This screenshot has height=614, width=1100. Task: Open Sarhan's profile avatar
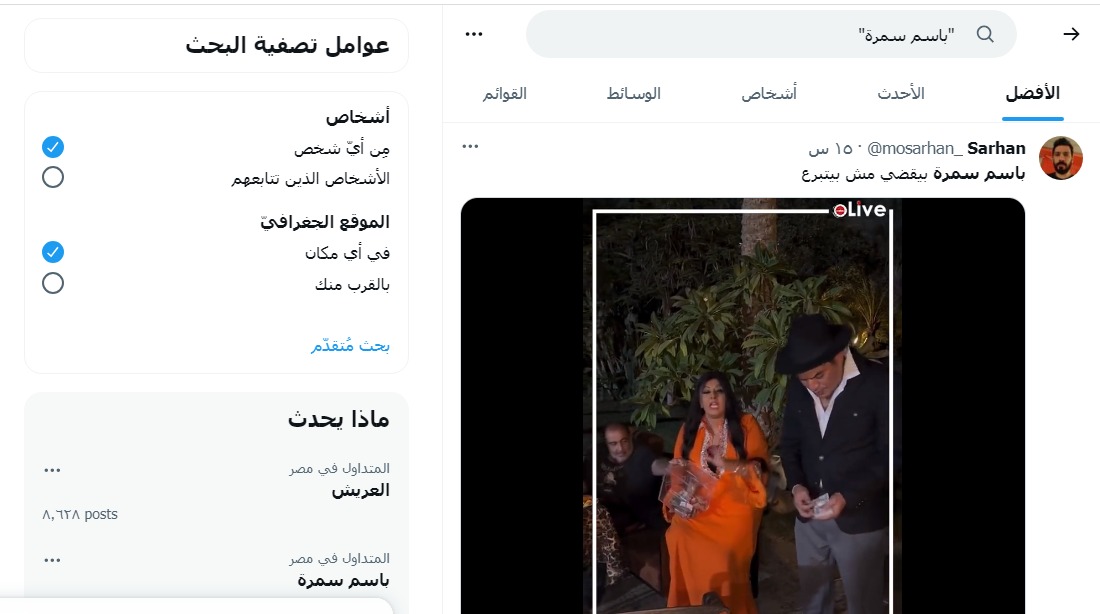pyautogui.click(x=1061, y=158)
